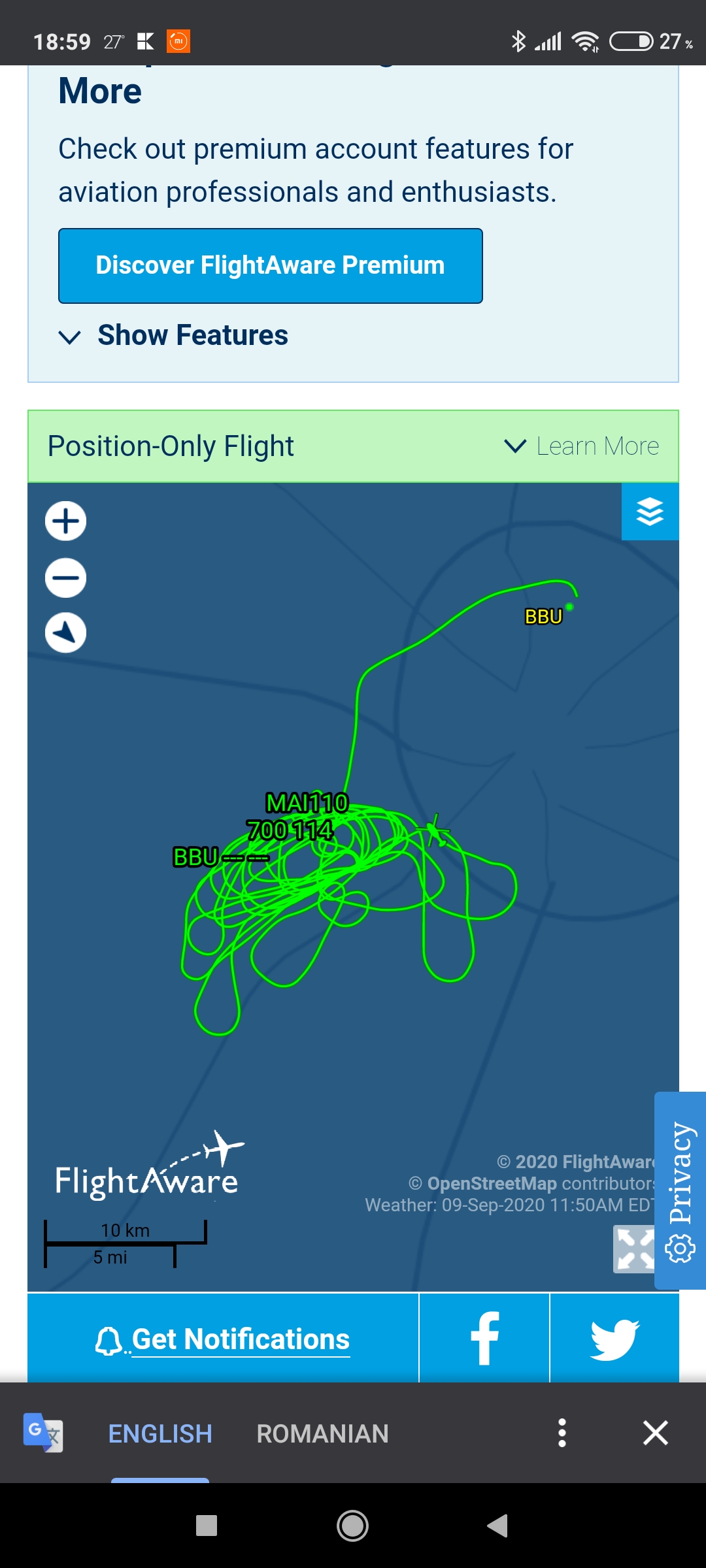Open the Privacy settings tab
This screenshot has width=706, height=1568.
tap(680, 1190)
